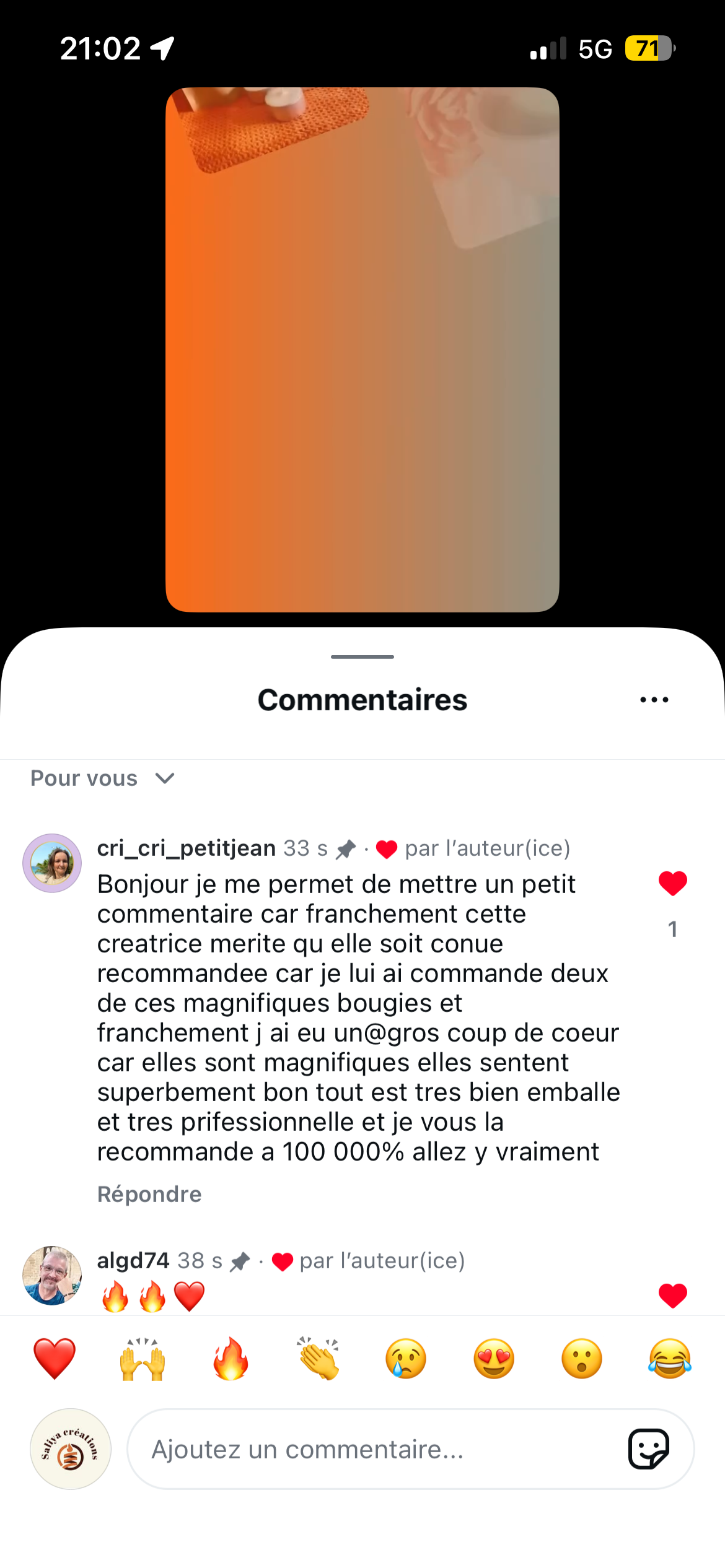Open cri_cri_petitjean's profile picture
Viewport: 725px width, 1568px height.
pos(52,863)
